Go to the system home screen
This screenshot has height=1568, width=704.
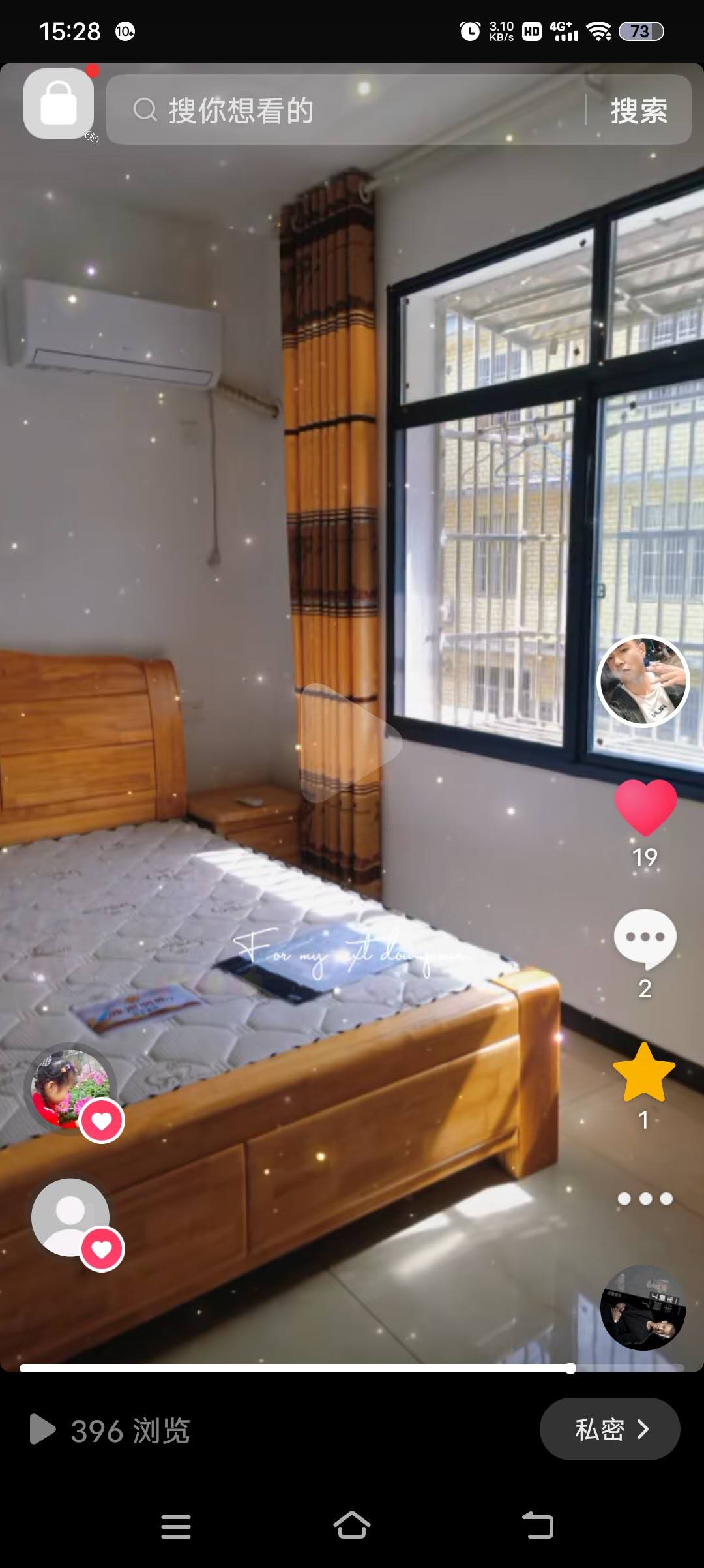[x=352, y=1526]
